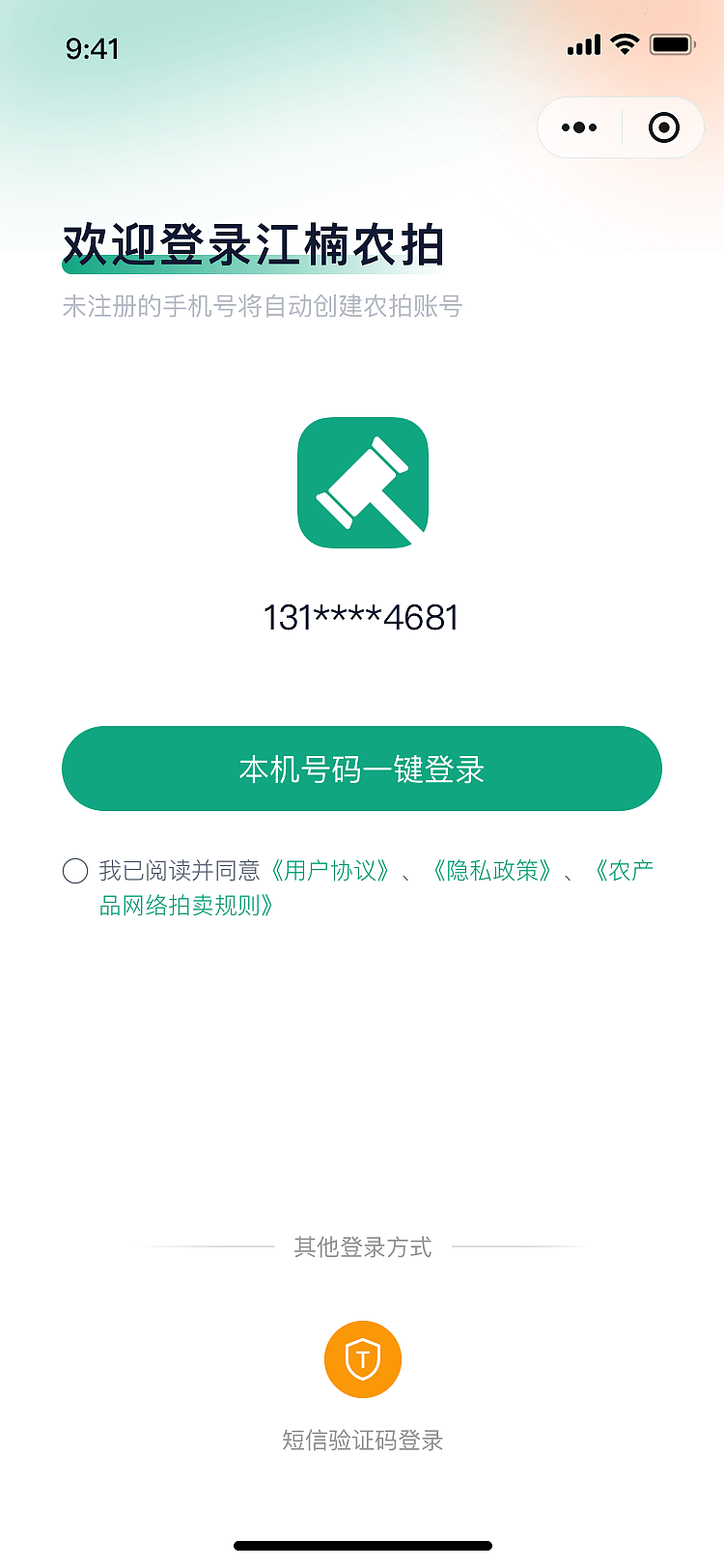The image size is (724, 1568).
Task: Tap the green gavel app logo
Action: coord(362,483)
